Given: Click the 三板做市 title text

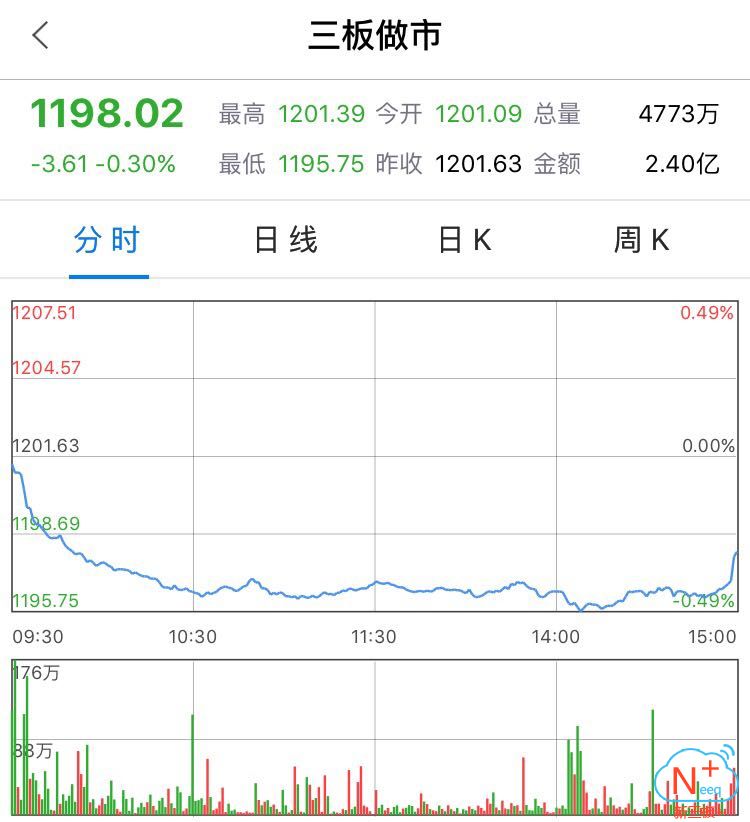Looking at the screenshot, I should 375,34.
